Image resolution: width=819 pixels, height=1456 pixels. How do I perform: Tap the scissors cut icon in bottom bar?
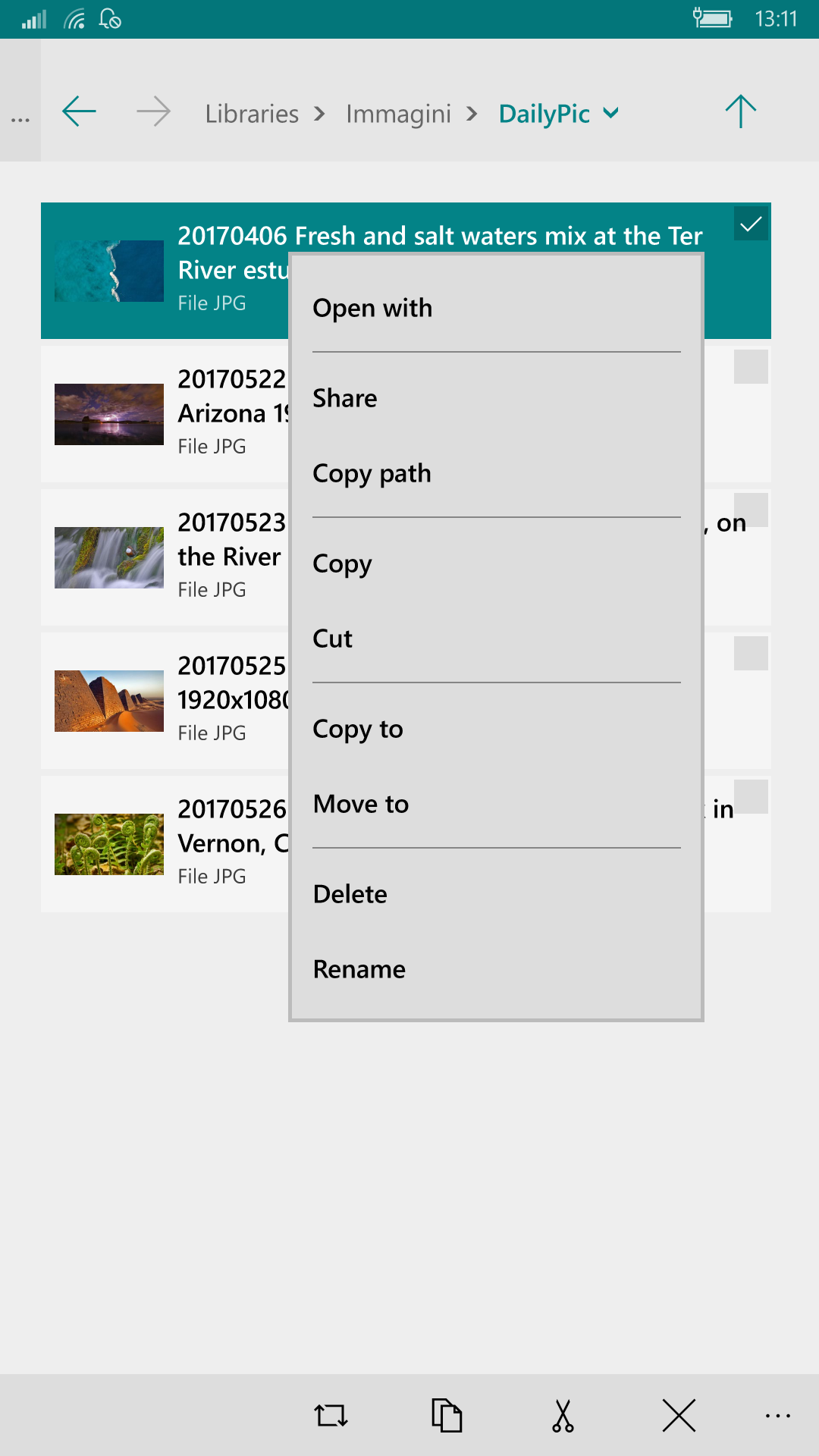563,1416
